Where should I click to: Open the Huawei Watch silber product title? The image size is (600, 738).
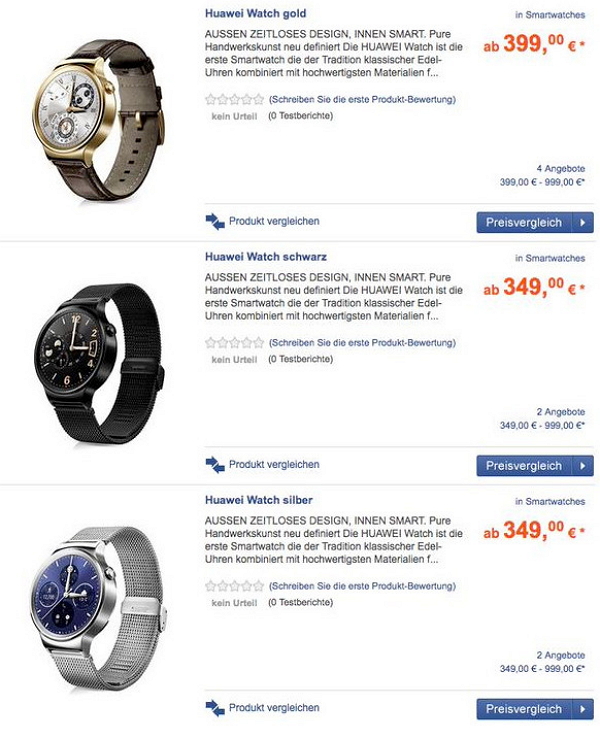tap(258, 500)
